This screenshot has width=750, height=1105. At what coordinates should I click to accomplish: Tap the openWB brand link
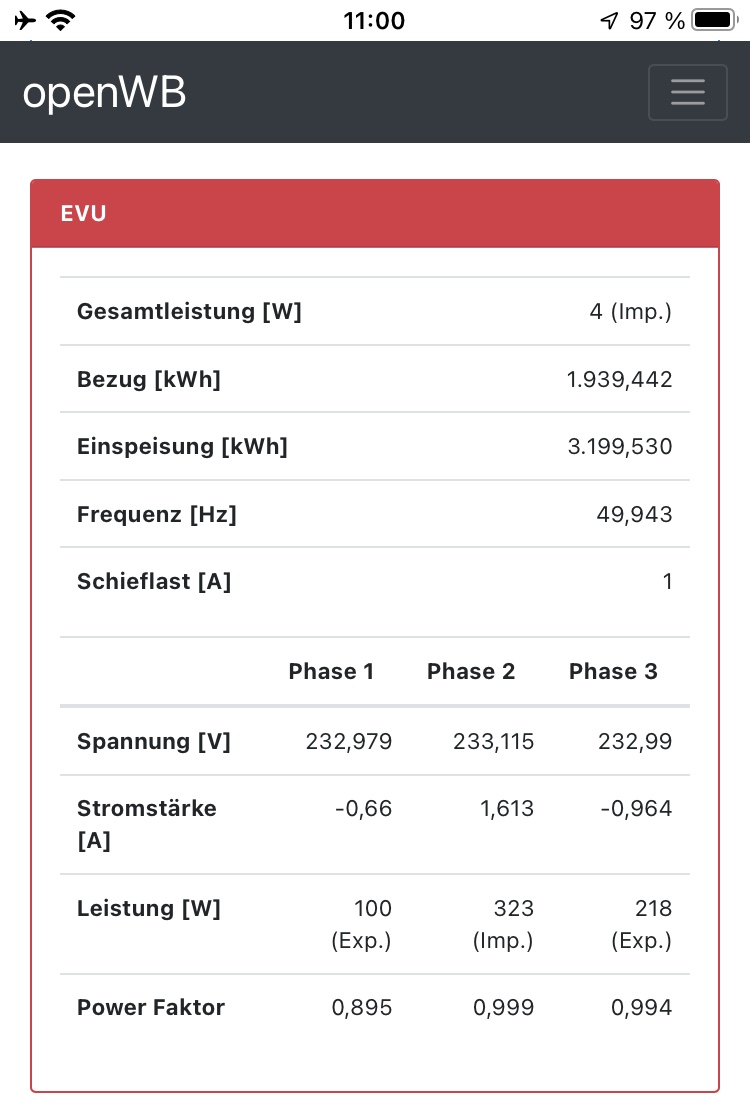click(104, 93)
